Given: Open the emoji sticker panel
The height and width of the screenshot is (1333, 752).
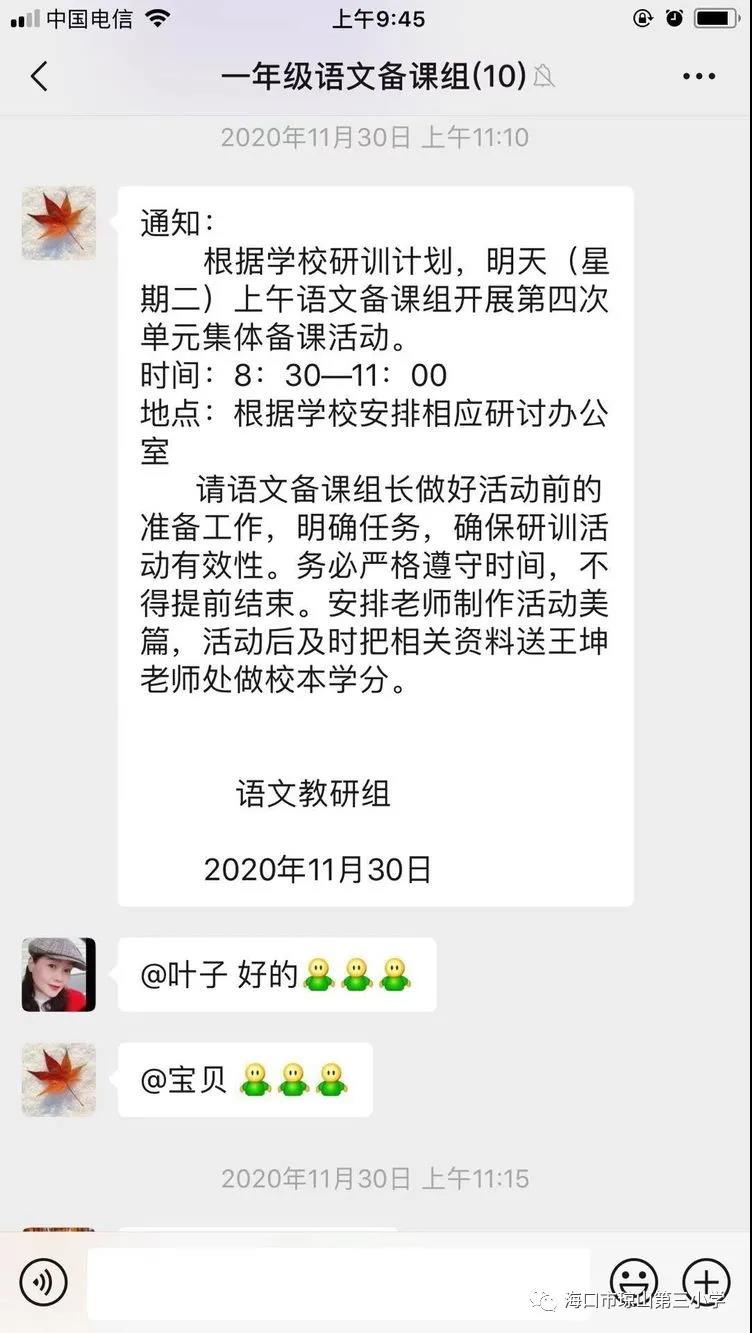Looking at the screenshot, I should [x=634, y=1281].
